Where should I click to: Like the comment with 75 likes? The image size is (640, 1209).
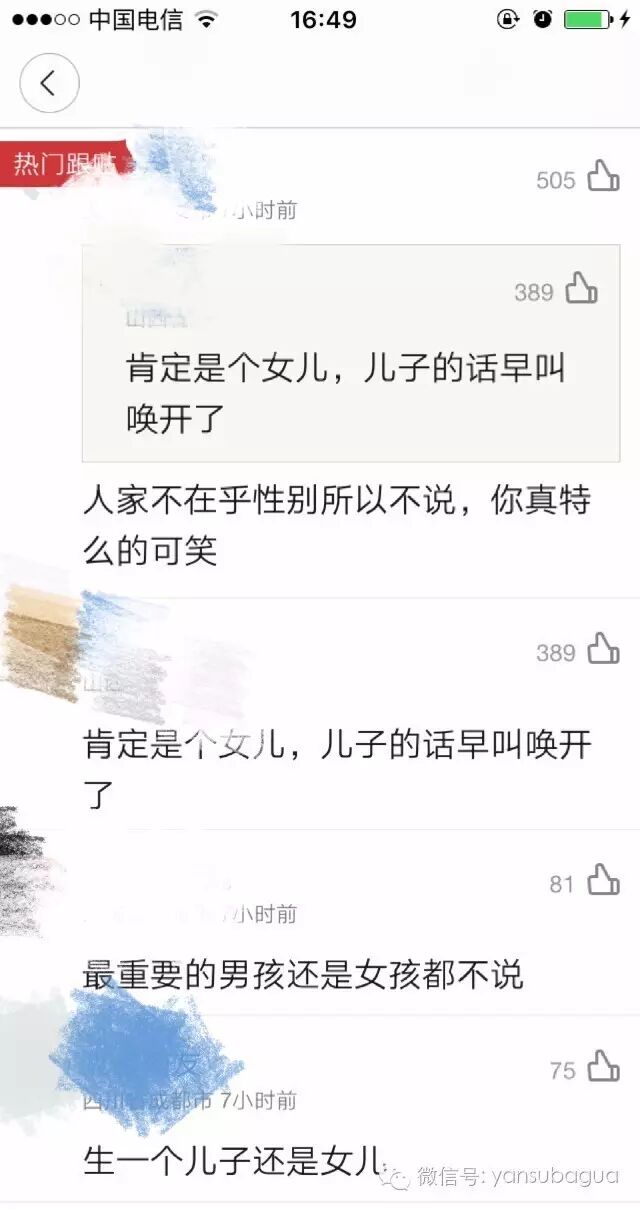pos(603,1067)
